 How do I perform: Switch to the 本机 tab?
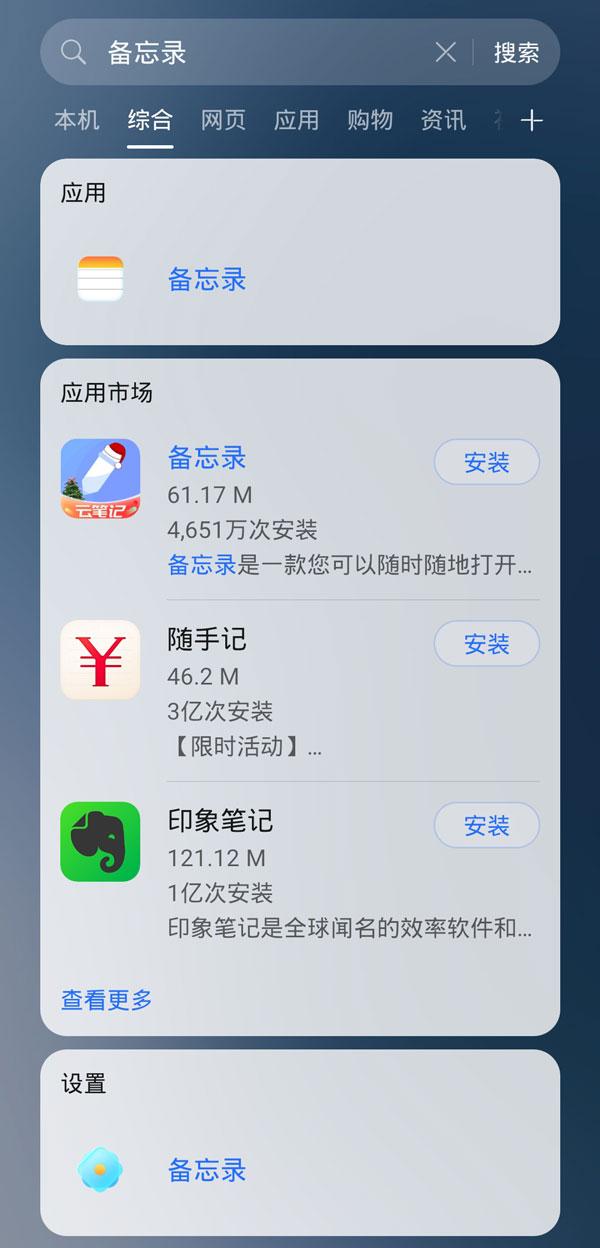pyautogui.click(x=77, y=121)
